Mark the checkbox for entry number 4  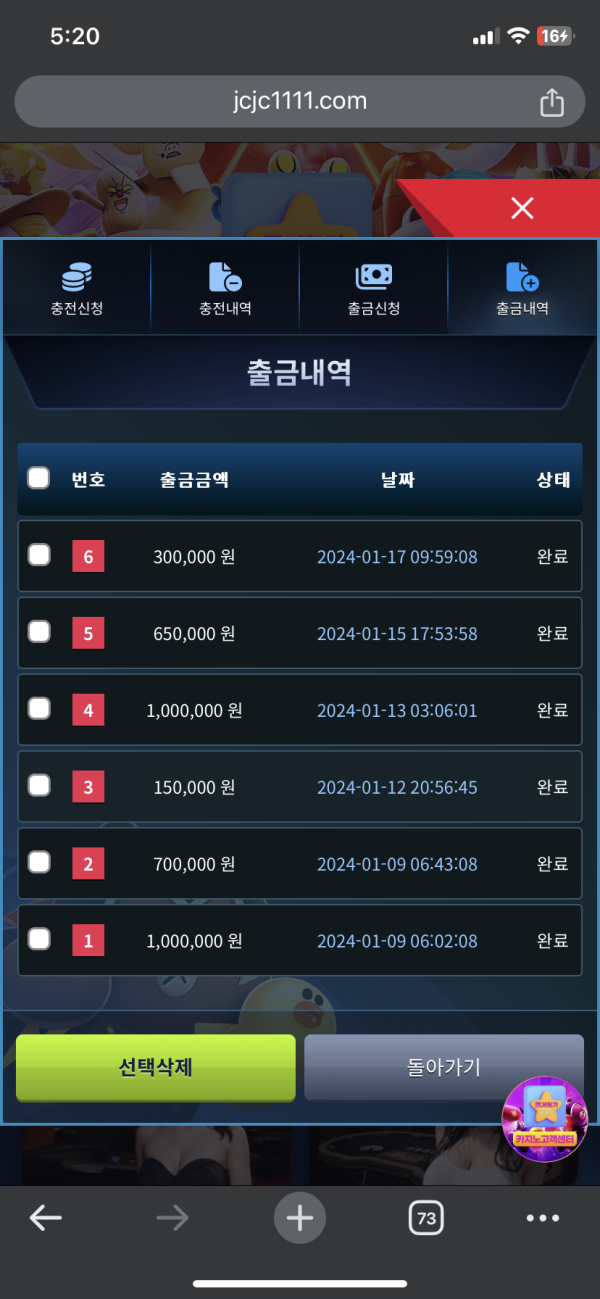pyautogui.click(x=38, y=709)
